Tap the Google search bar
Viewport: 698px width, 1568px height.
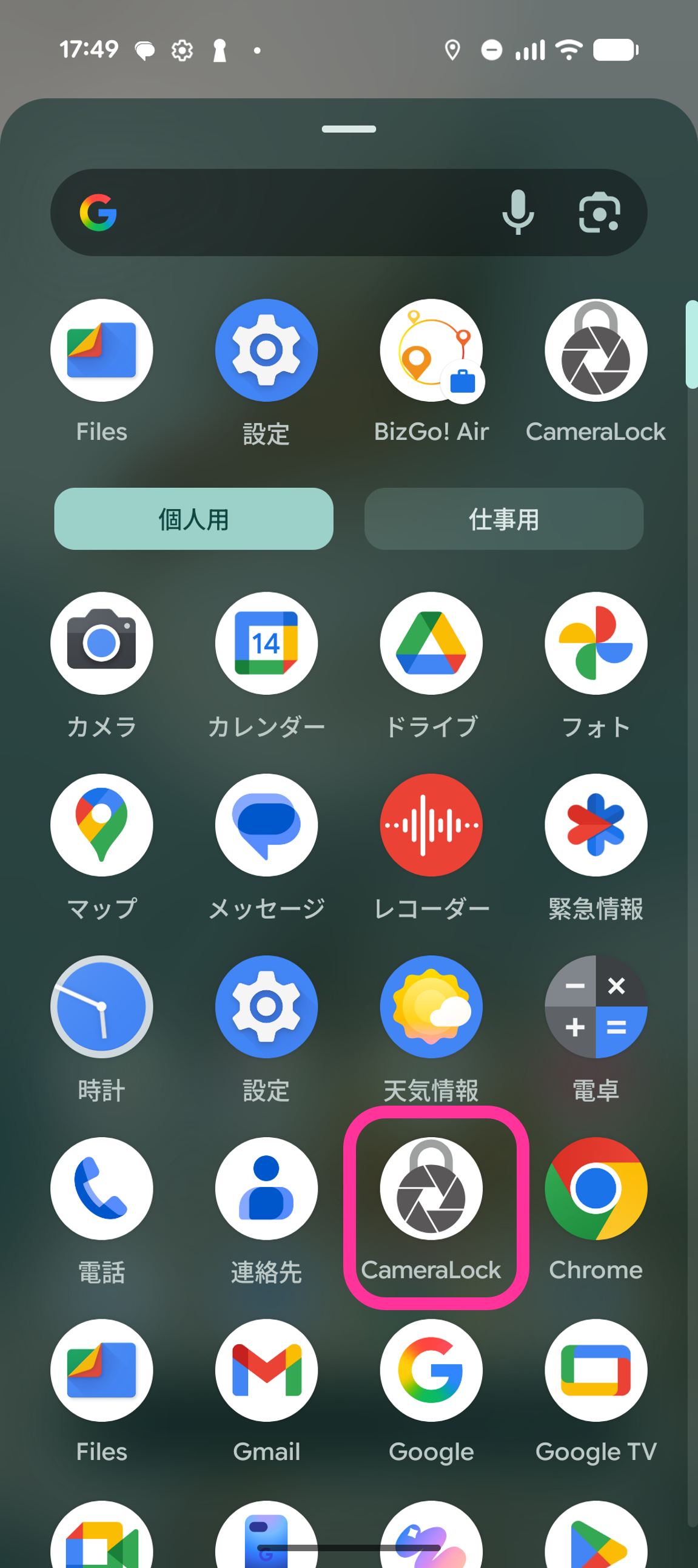(292, 212)
